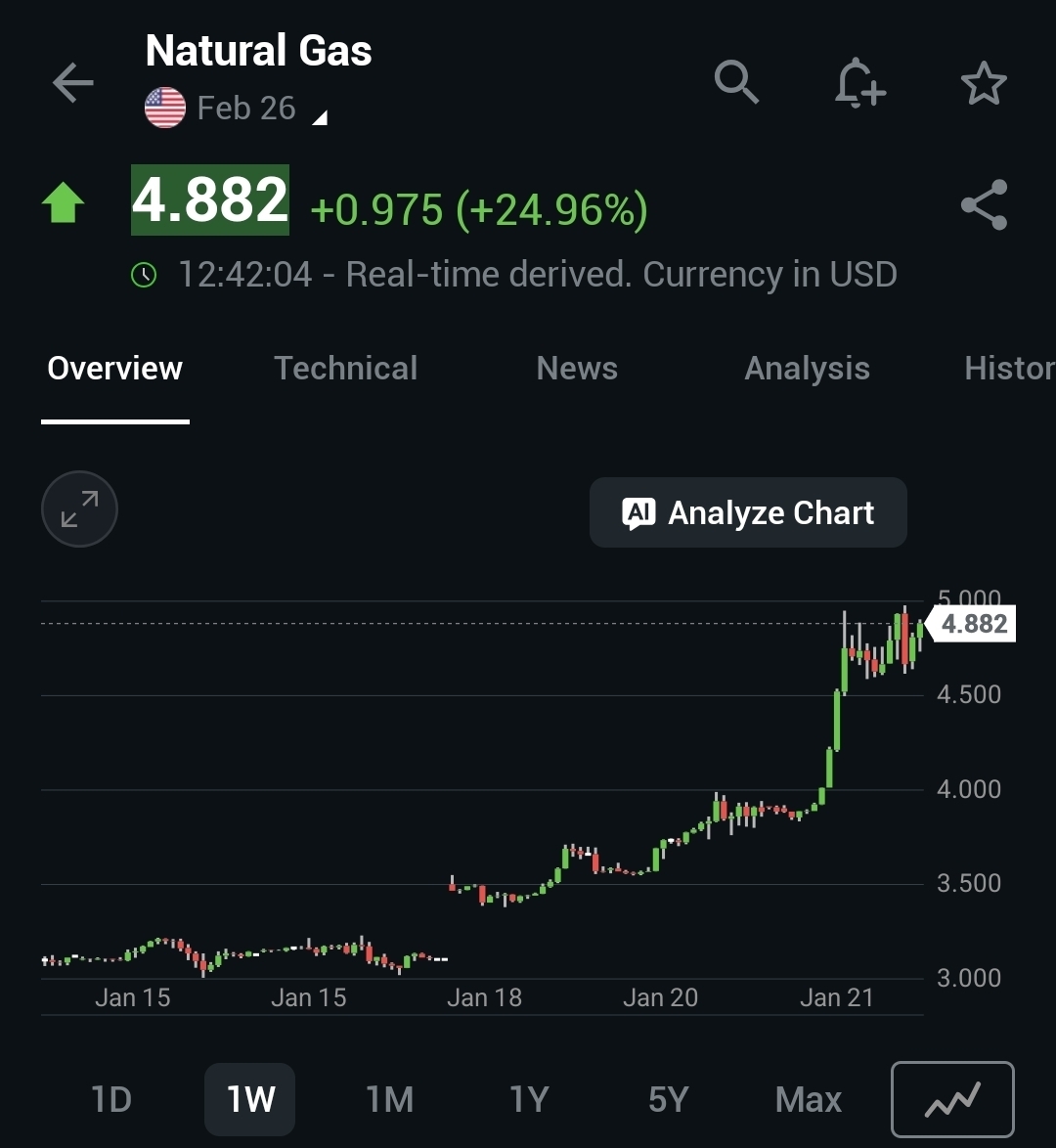Select the Overview tab

[114, 369]
